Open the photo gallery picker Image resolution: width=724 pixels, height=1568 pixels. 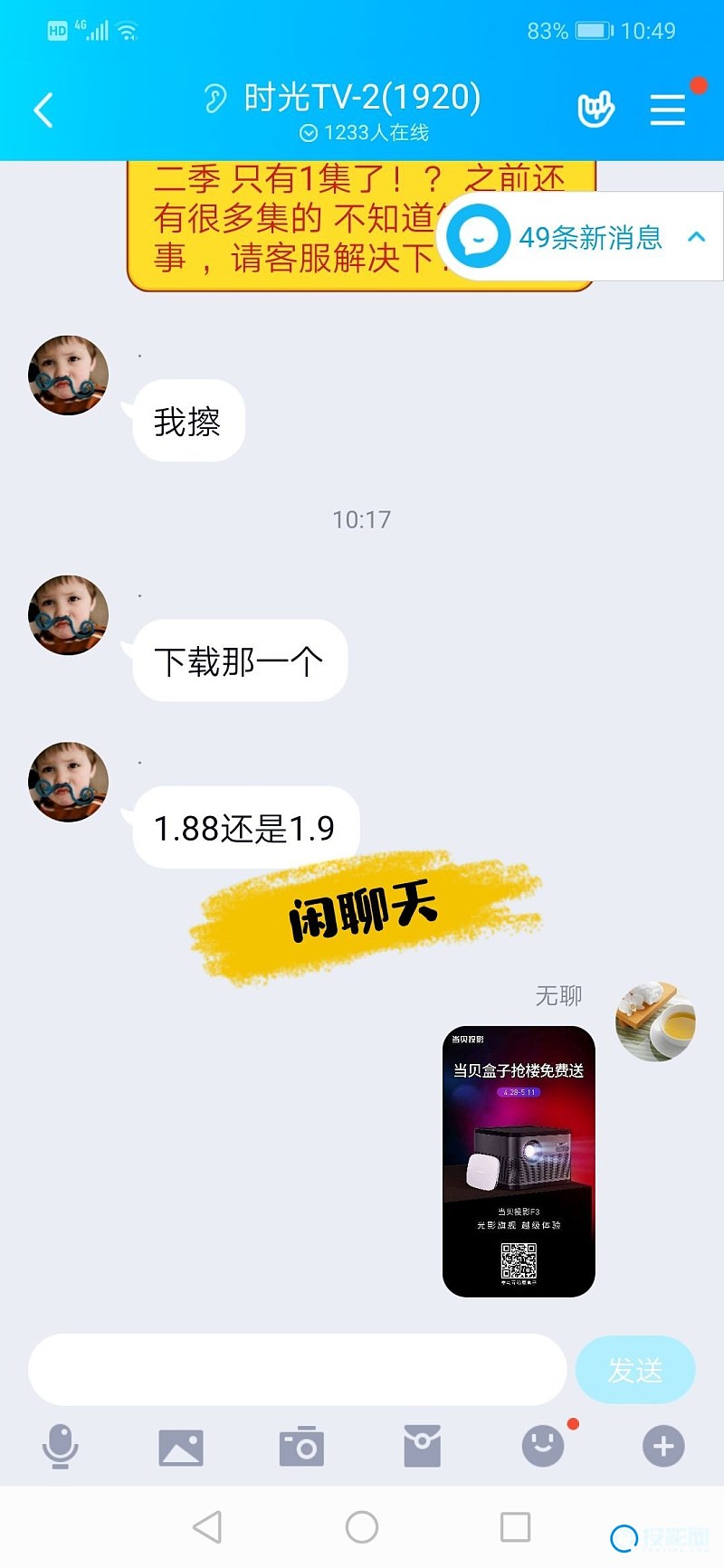point(181,1447)
